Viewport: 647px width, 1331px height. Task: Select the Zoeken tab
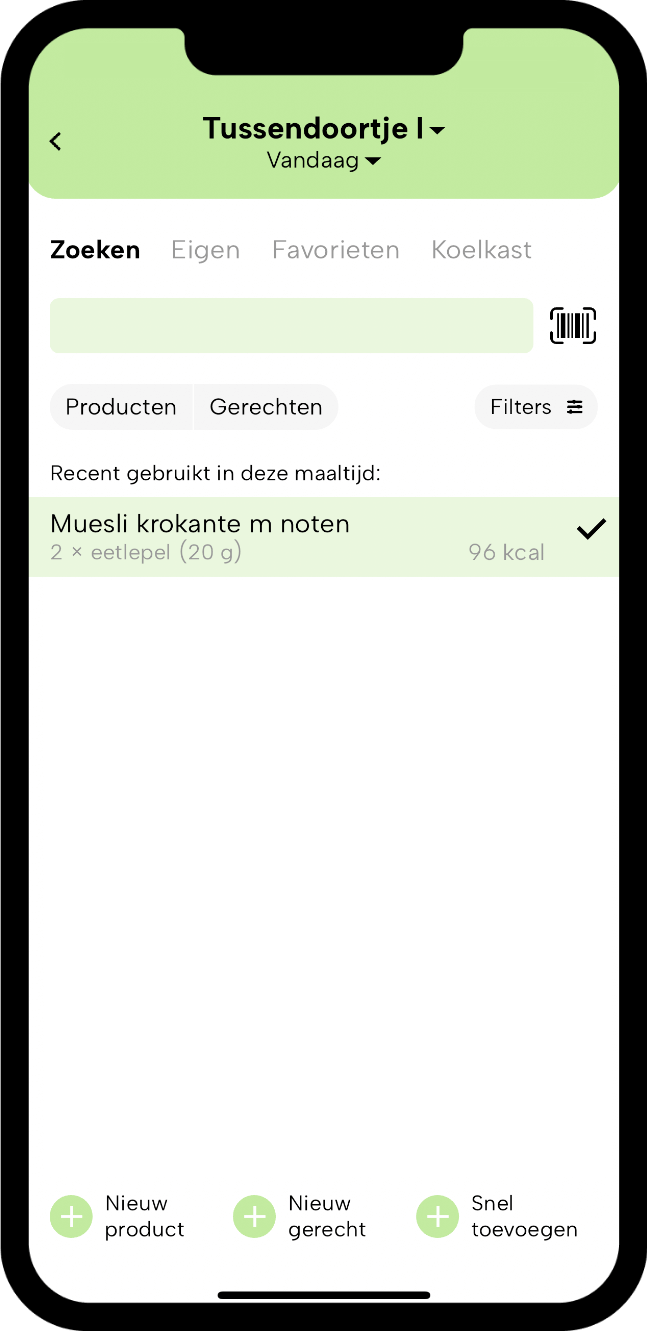[95, 250]
